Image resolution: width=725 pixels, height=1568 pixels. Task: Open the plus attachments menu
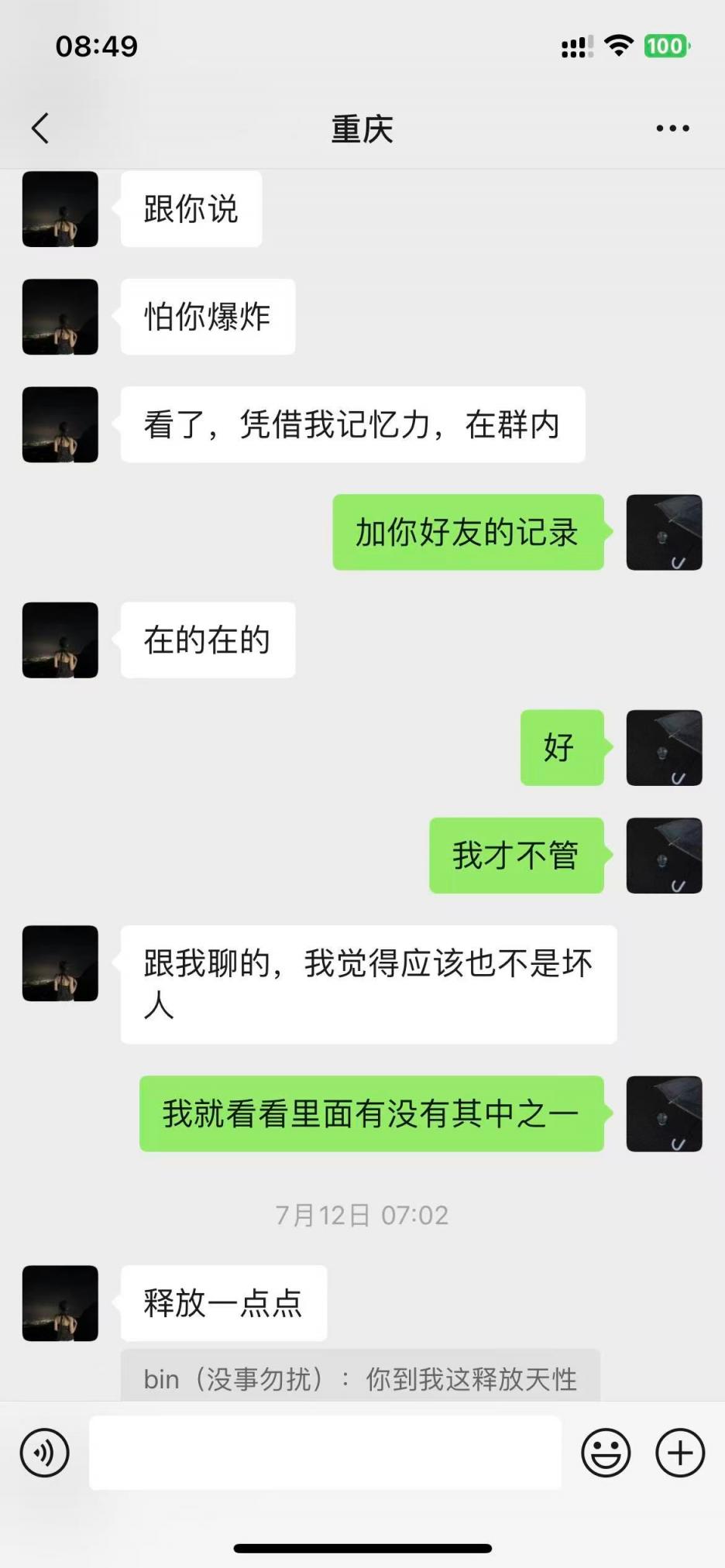680,1453
